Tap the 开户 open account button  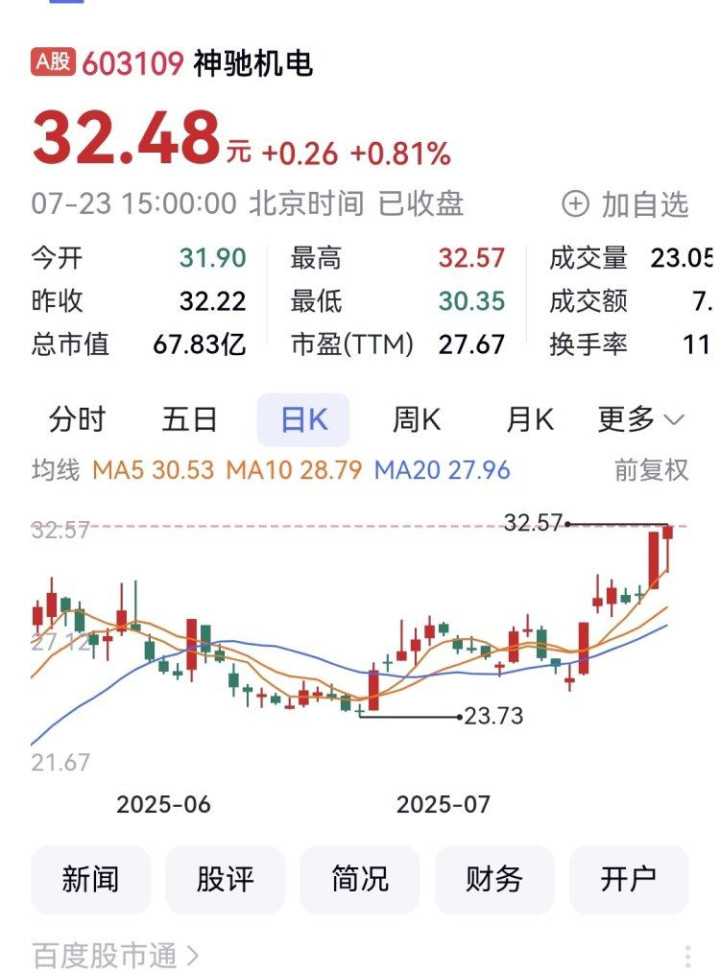(x=628, y=879)
